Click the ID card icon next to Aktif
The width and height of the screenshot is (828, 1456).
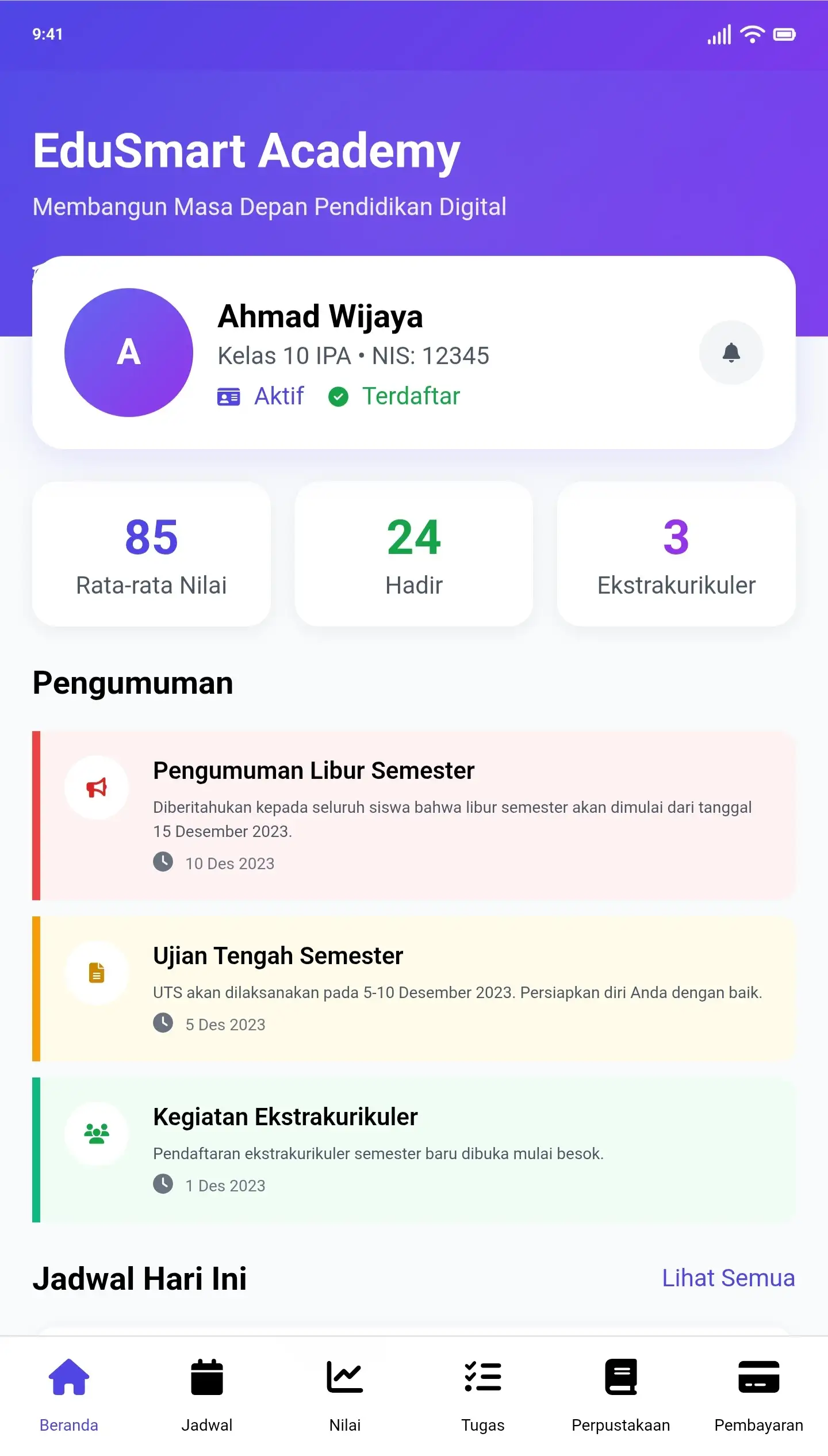229,396
